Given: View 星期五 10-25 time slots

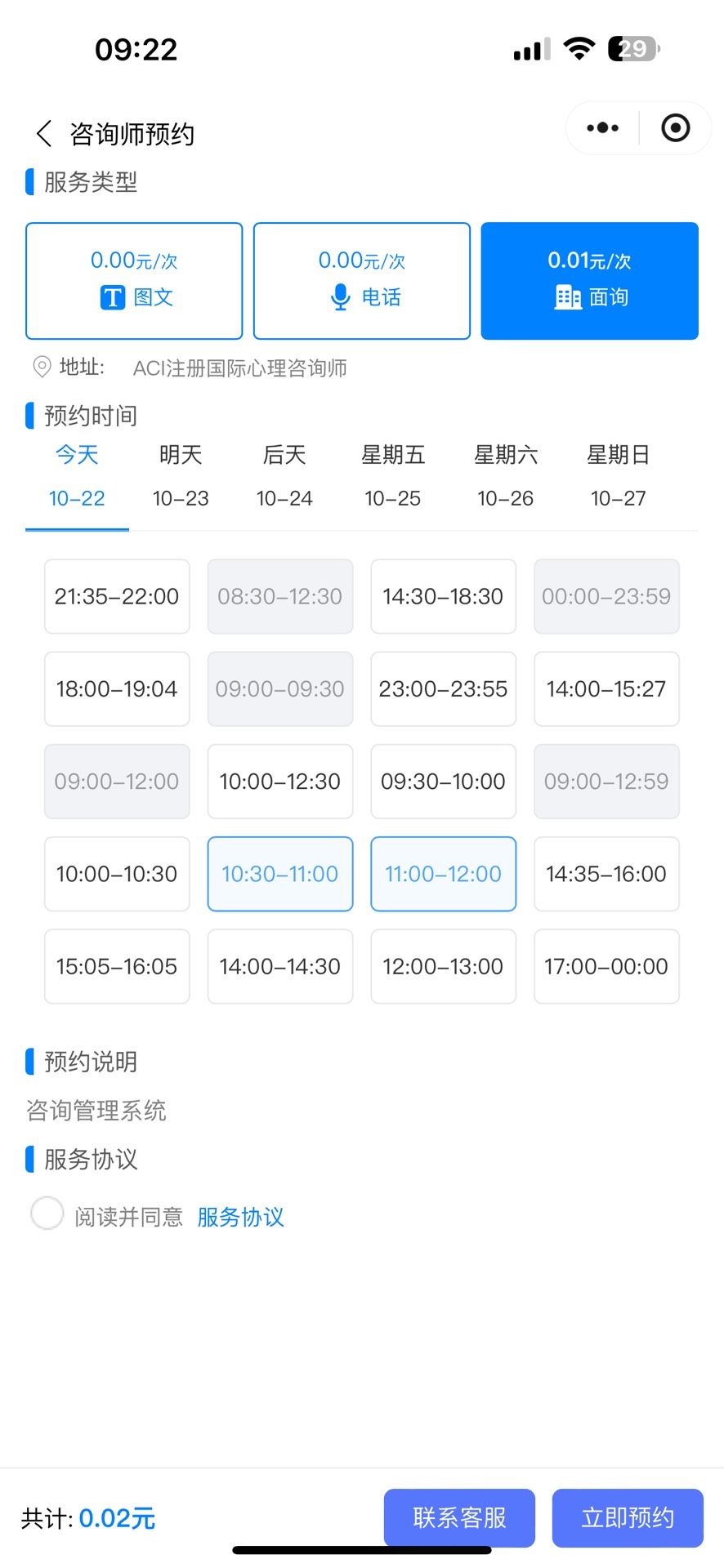Looking at the screenshot, I should tap(393, 476).
